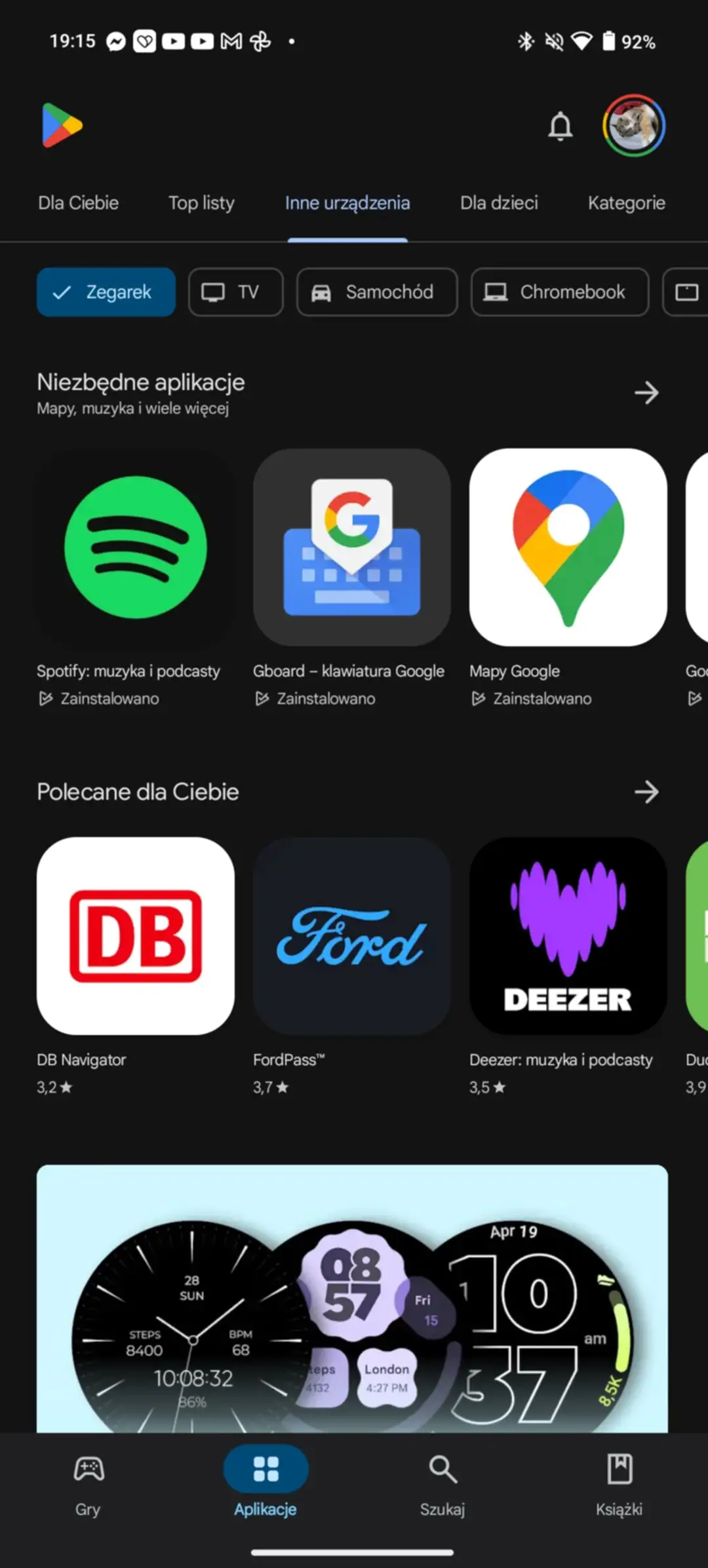
Task: Select the TV device chip
Action: (x=236, y=292)
